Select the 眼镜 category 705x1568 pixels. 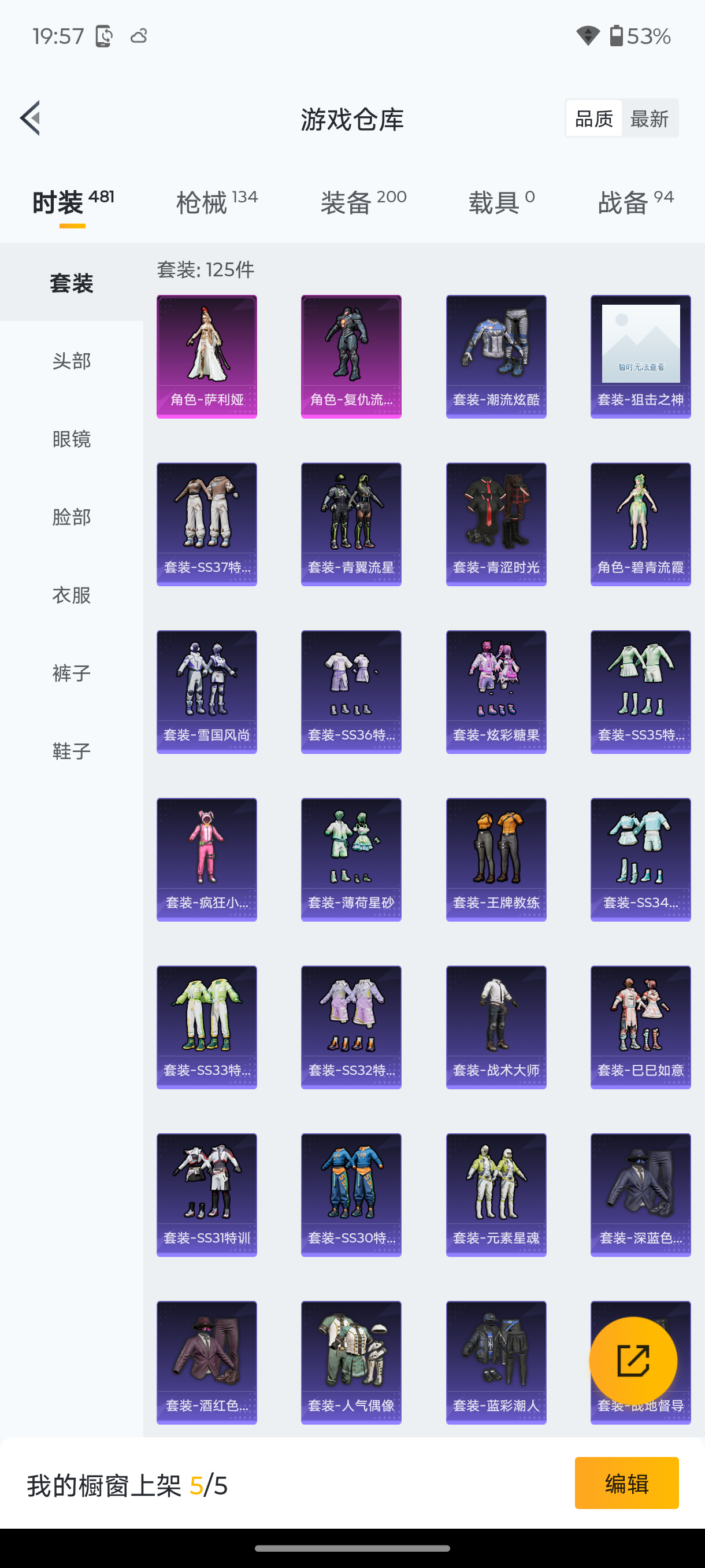(x=72, y=439)
